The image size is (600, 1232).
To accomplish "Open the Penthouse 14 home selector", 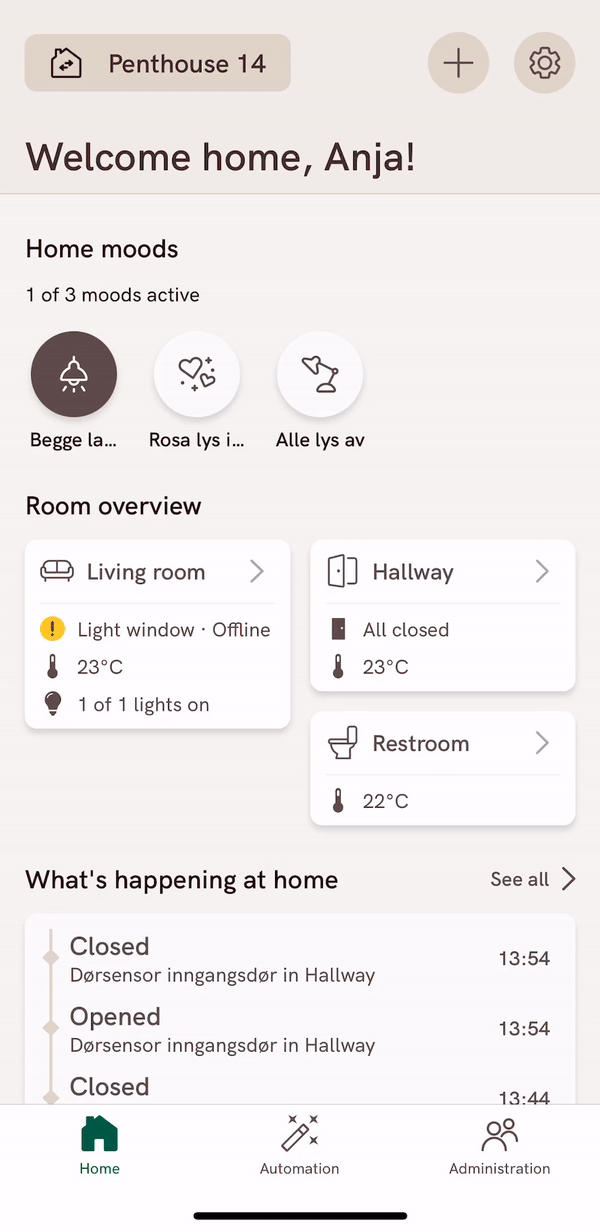I will [x=158, y=63].
